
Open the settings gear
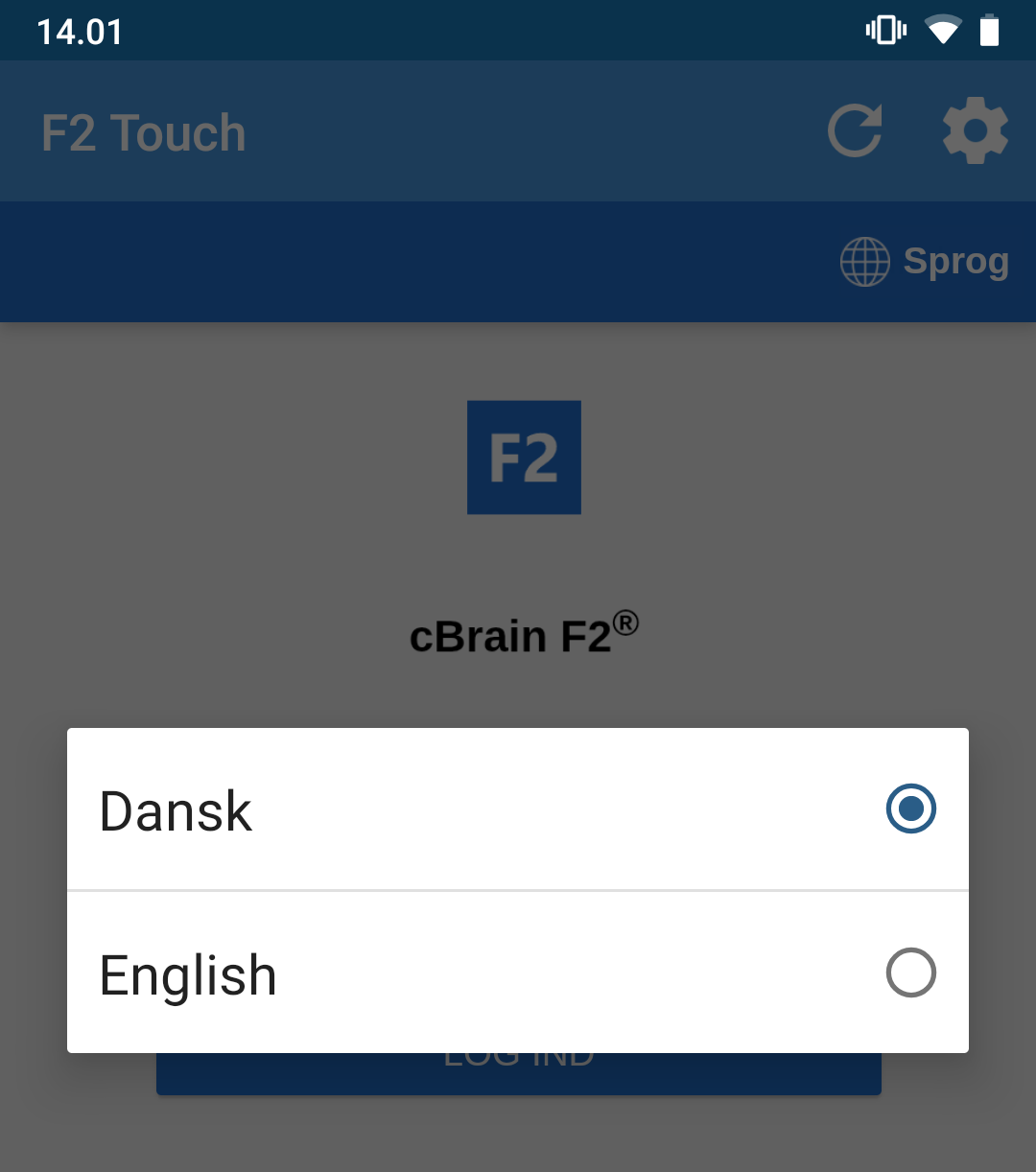(975, 131)
